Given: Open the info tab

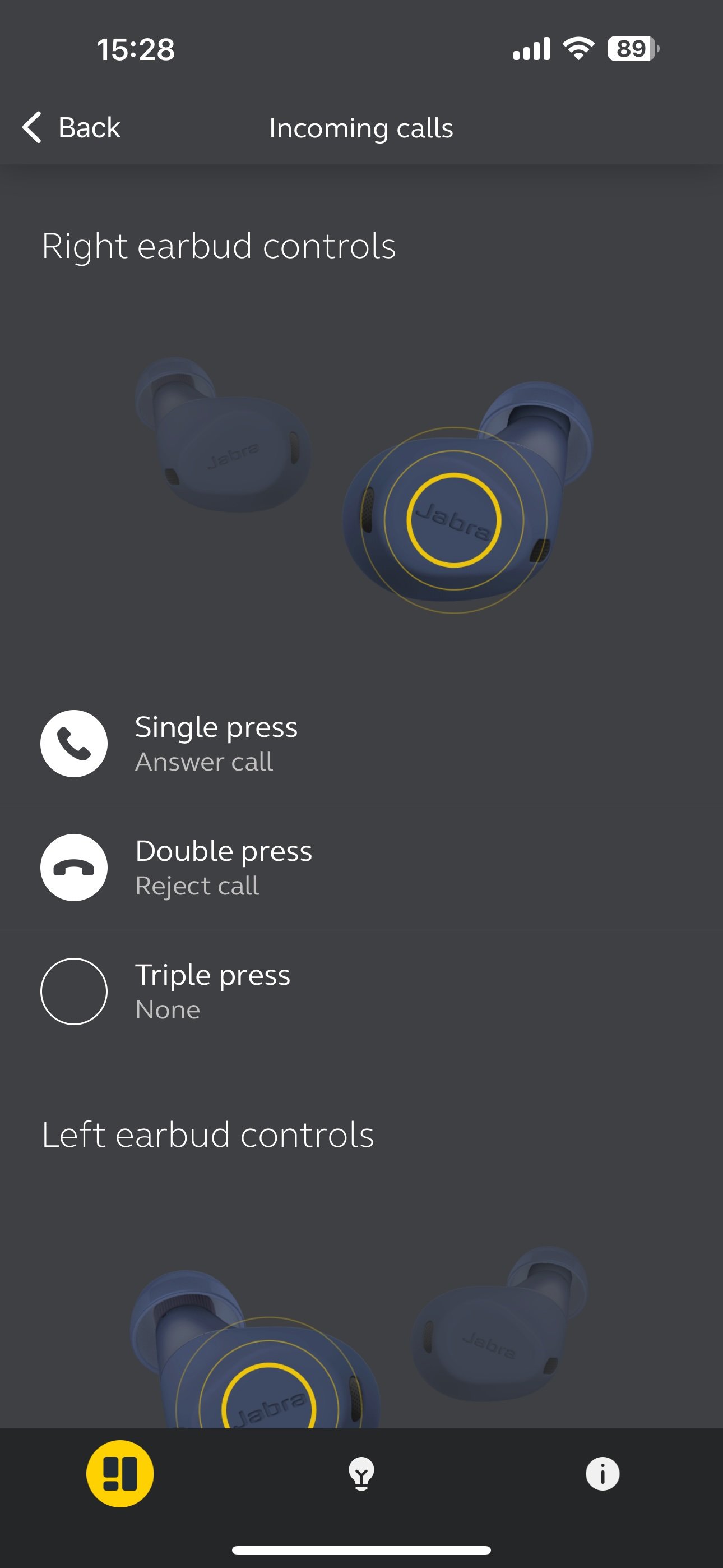Looking at the screenshot, I should [x=602, y=1474].
